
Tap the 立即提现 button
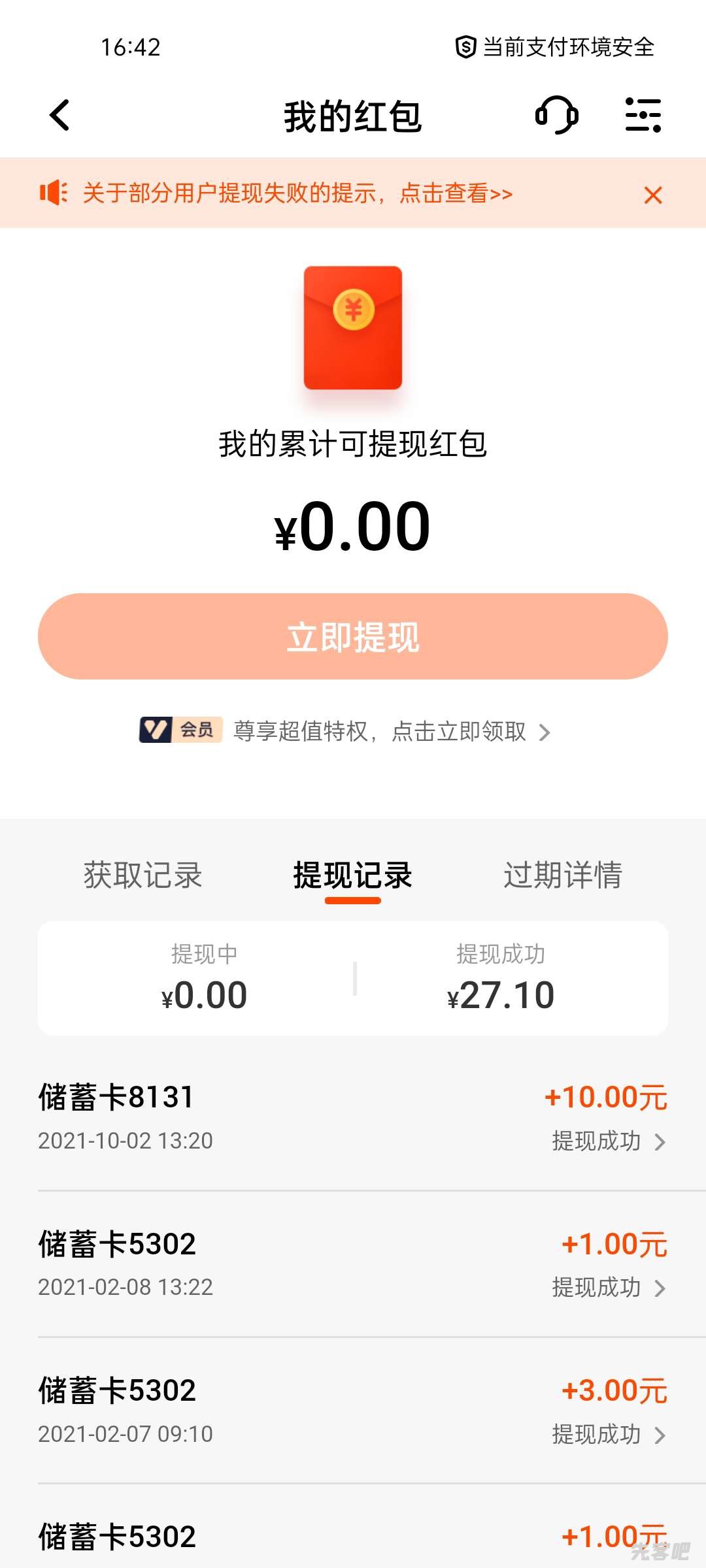point(353,636)
